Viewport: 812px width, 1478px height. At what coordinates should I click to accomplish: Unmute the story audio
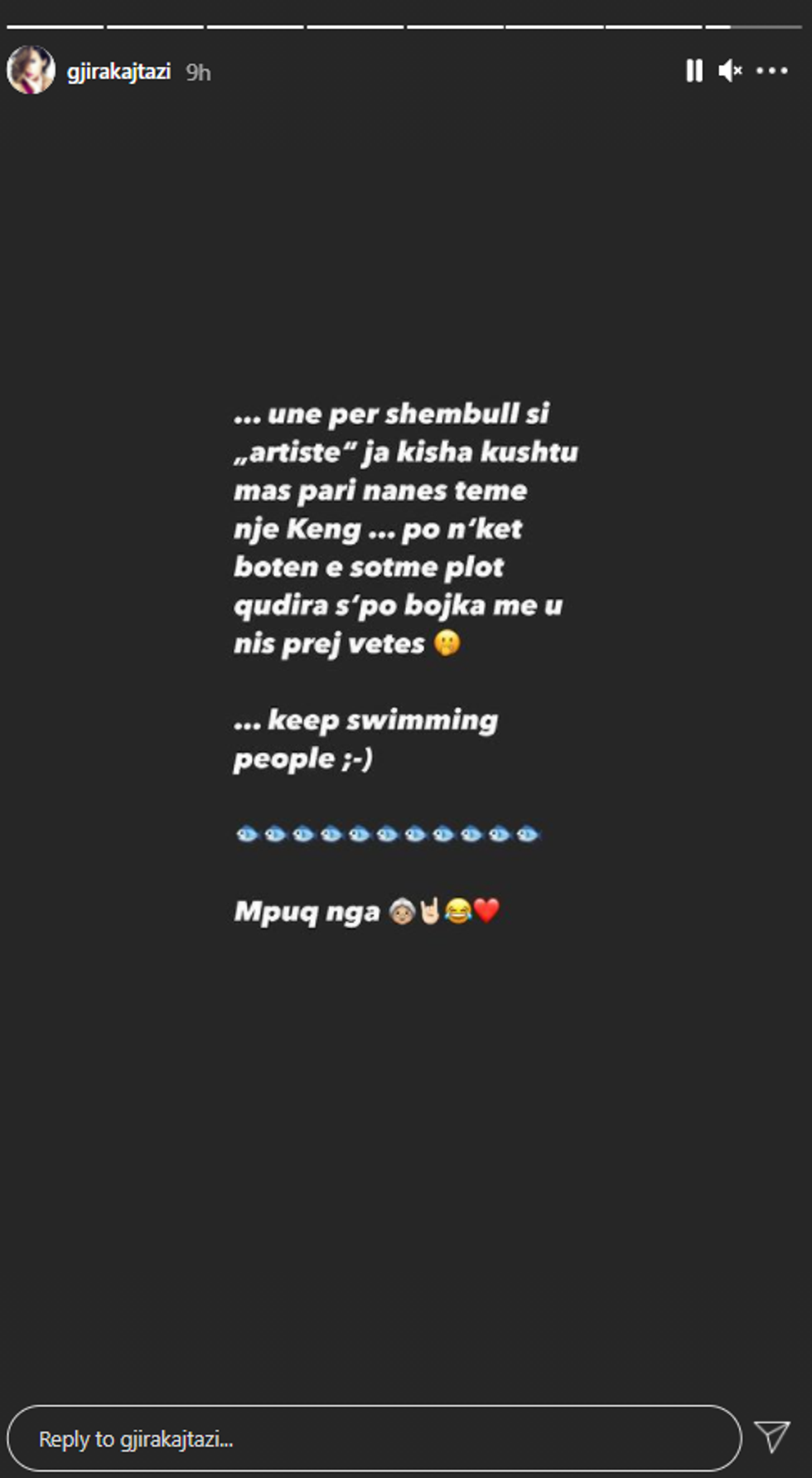click(729, 71)
